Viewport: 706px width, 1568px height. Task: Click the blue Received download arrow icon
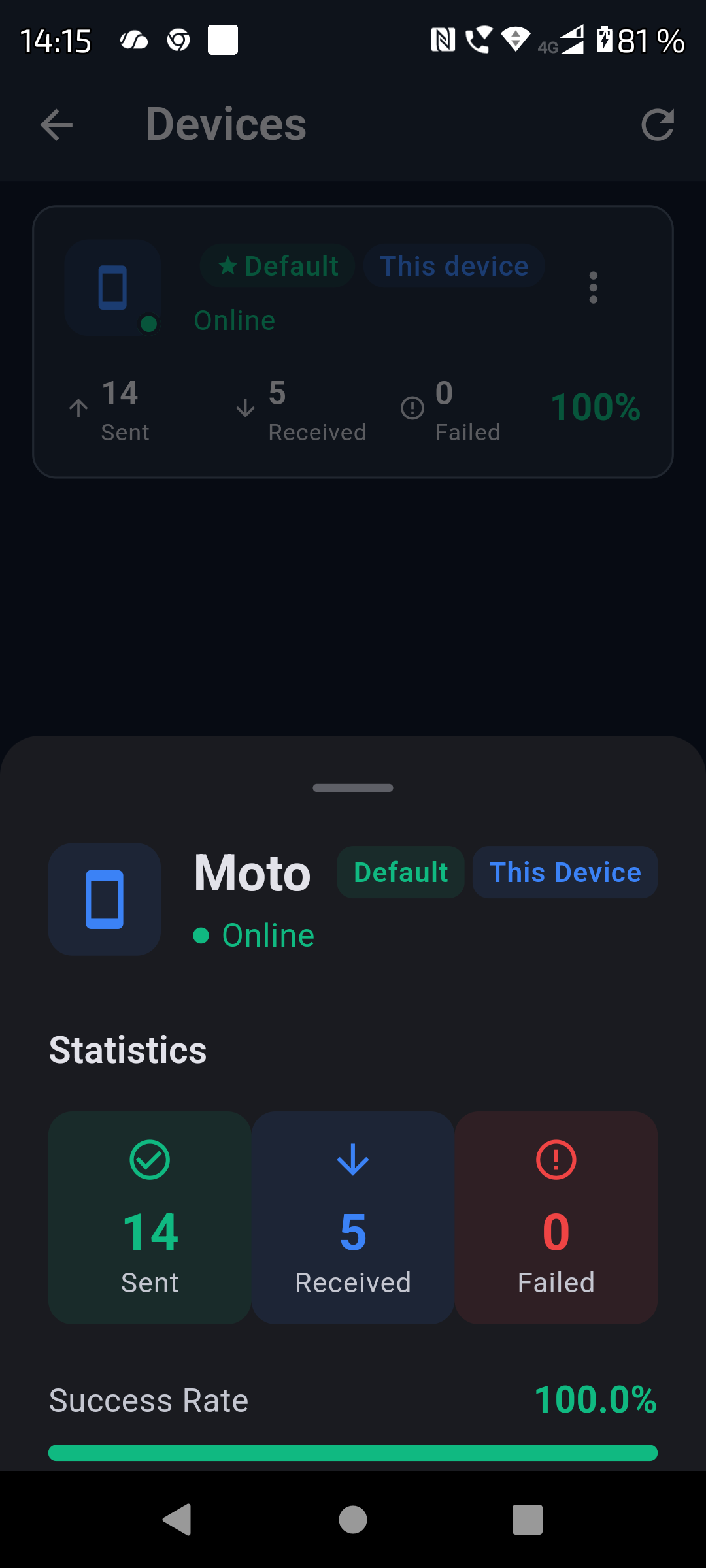(352, 1160)
